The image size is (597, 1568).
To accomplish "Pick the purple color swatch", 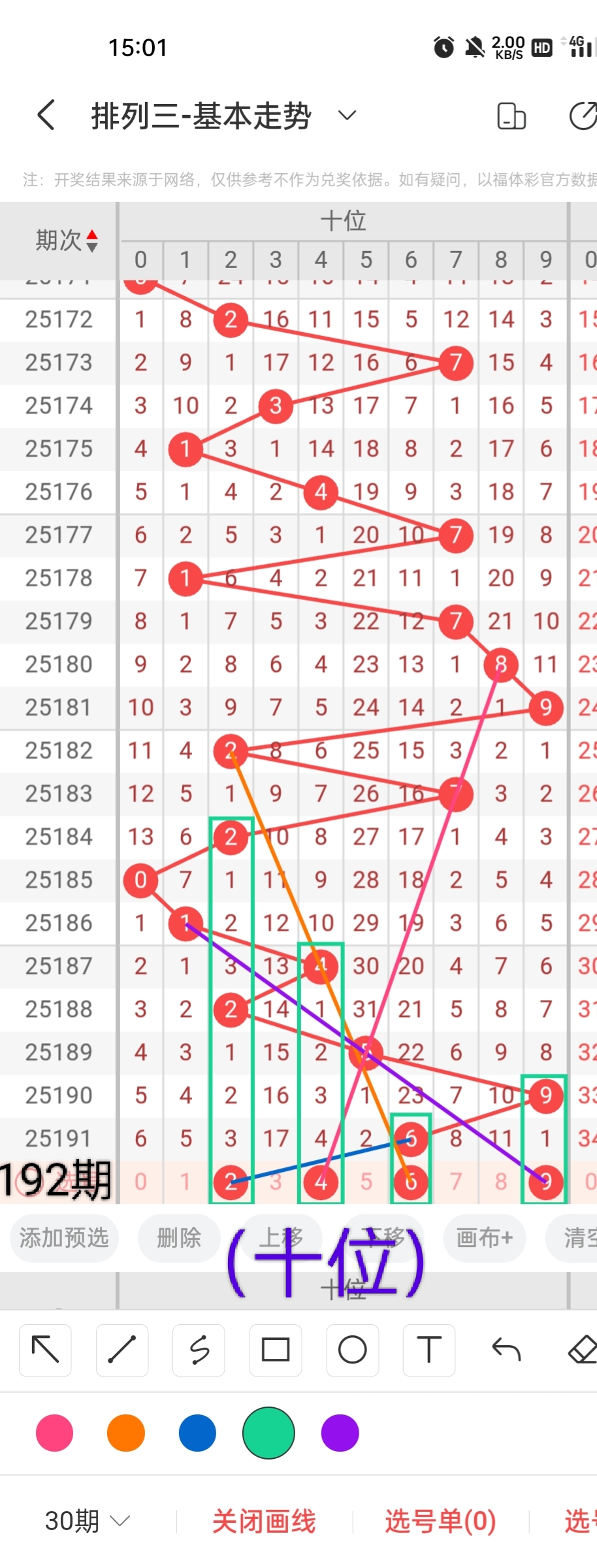I will pos(340,1433).
